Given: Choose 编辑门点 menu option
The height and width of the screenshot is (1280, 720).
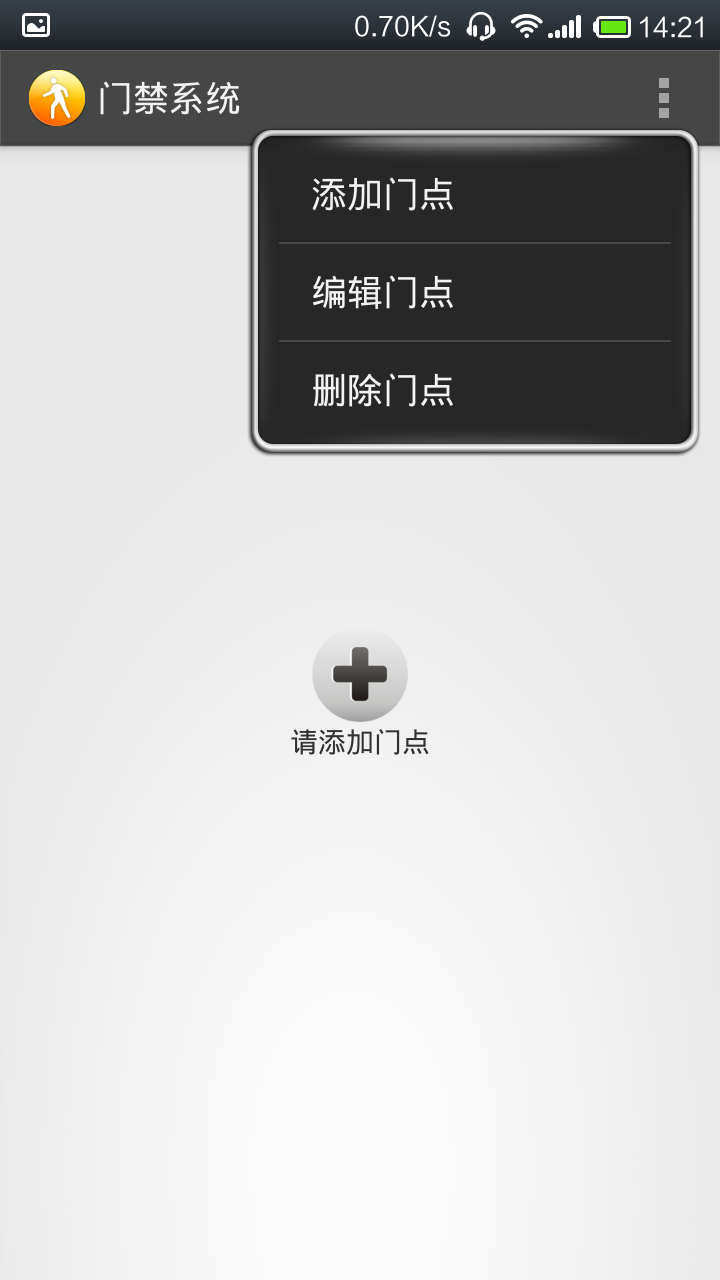Looking at the screenshot, I should [474, 292].
